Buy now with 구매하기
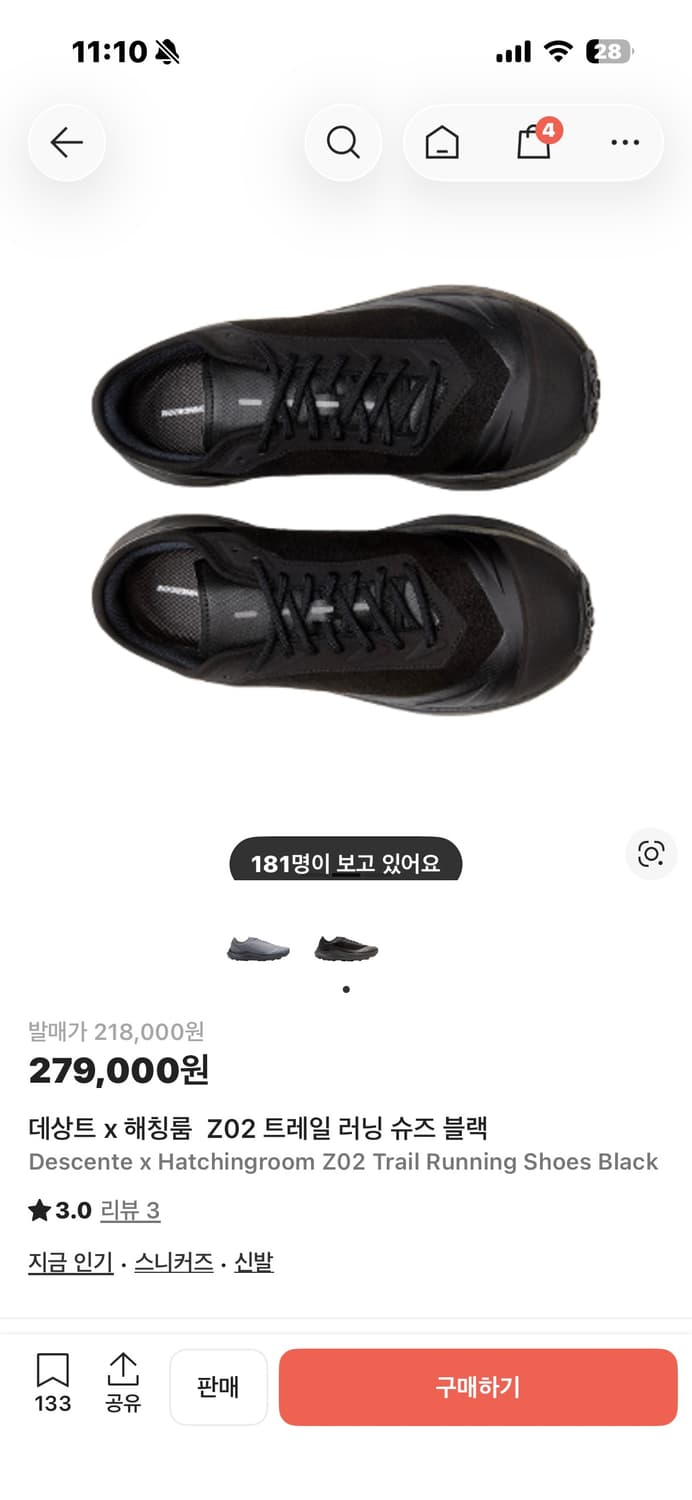The width and height of the screenshot is (692, 1500). click(x=478, y=1387)
